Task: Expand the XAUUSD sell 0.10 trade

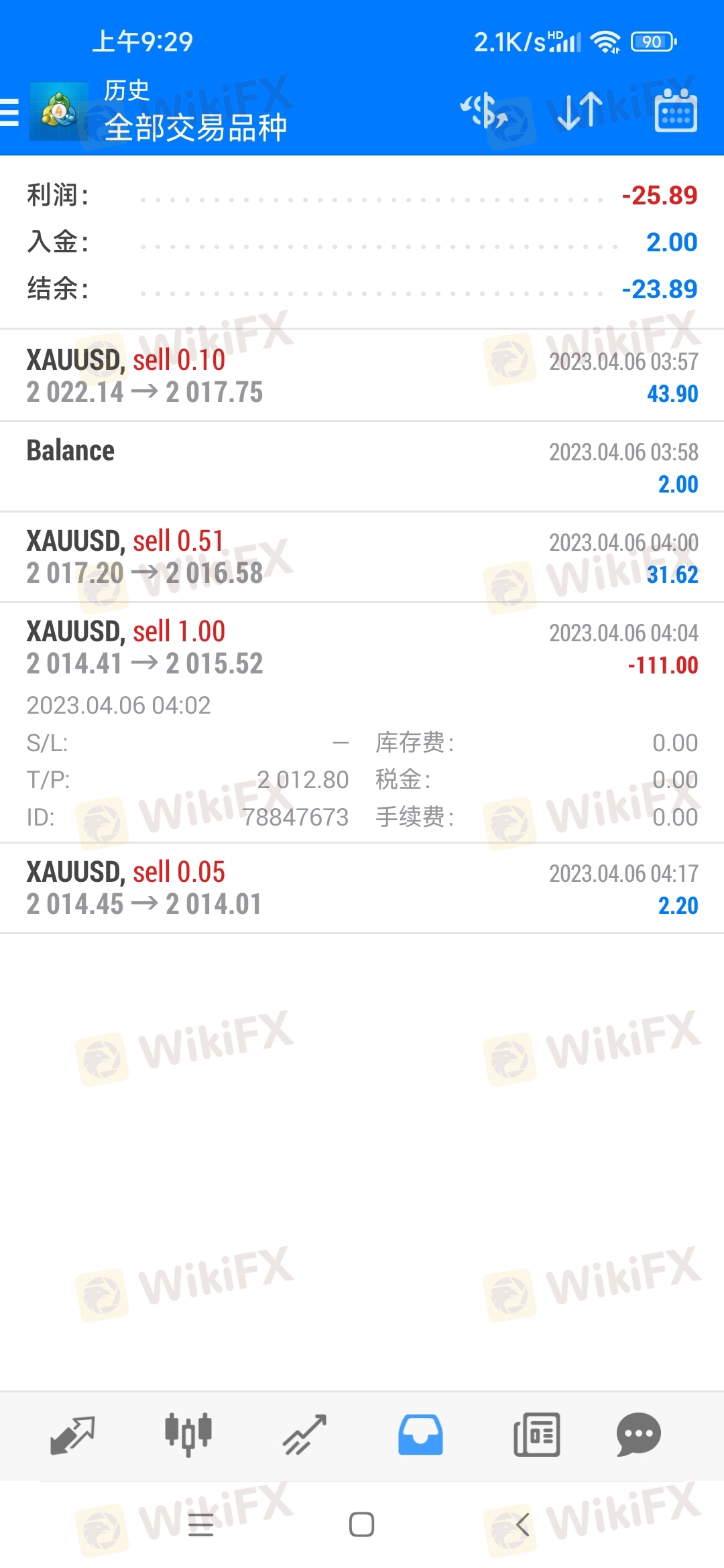Action: (362, 376)
